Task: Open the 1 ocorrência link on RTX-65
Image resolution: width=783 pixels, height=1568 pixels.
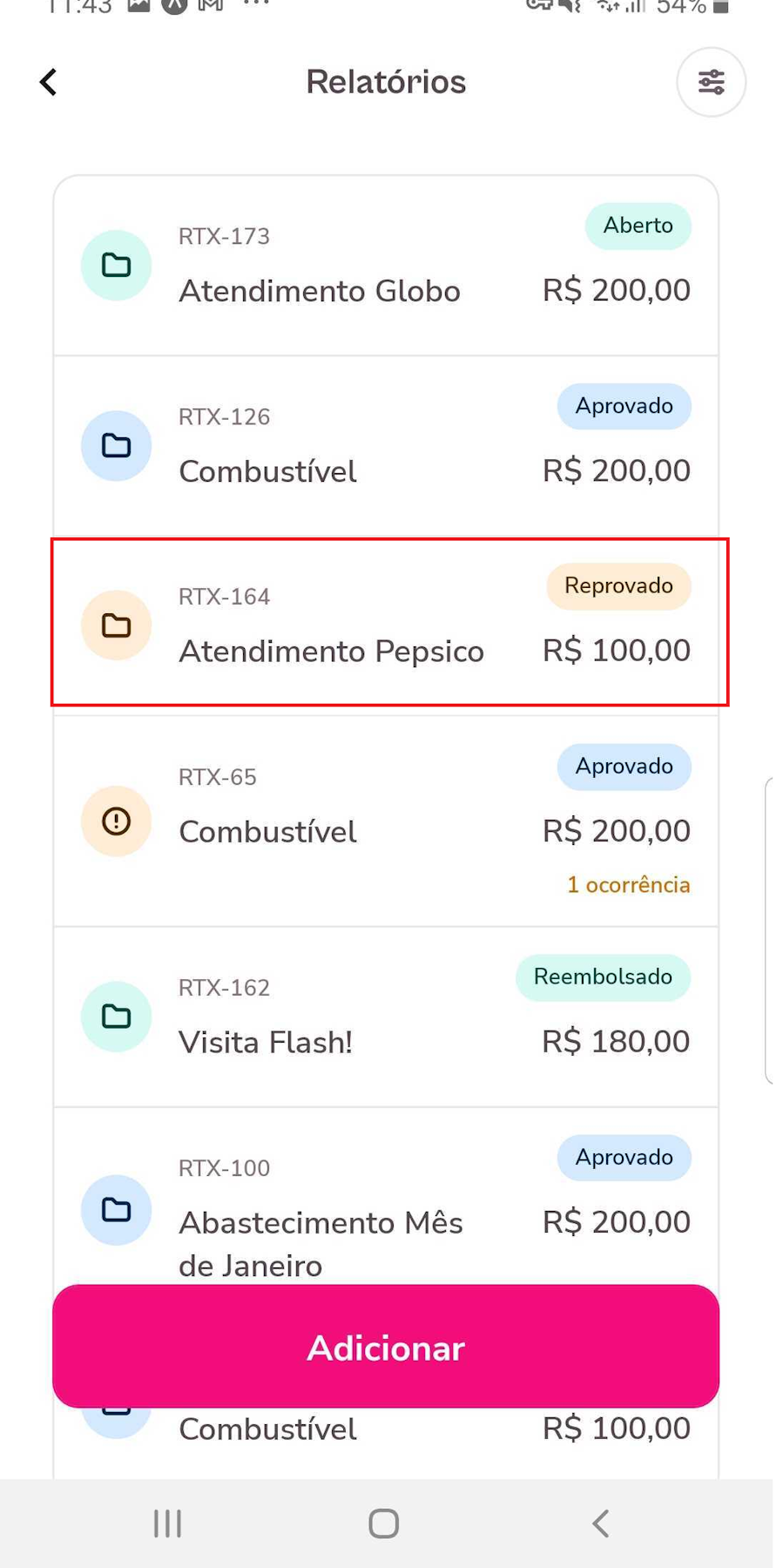Action: pyautogui.click(x=629, y=884)
